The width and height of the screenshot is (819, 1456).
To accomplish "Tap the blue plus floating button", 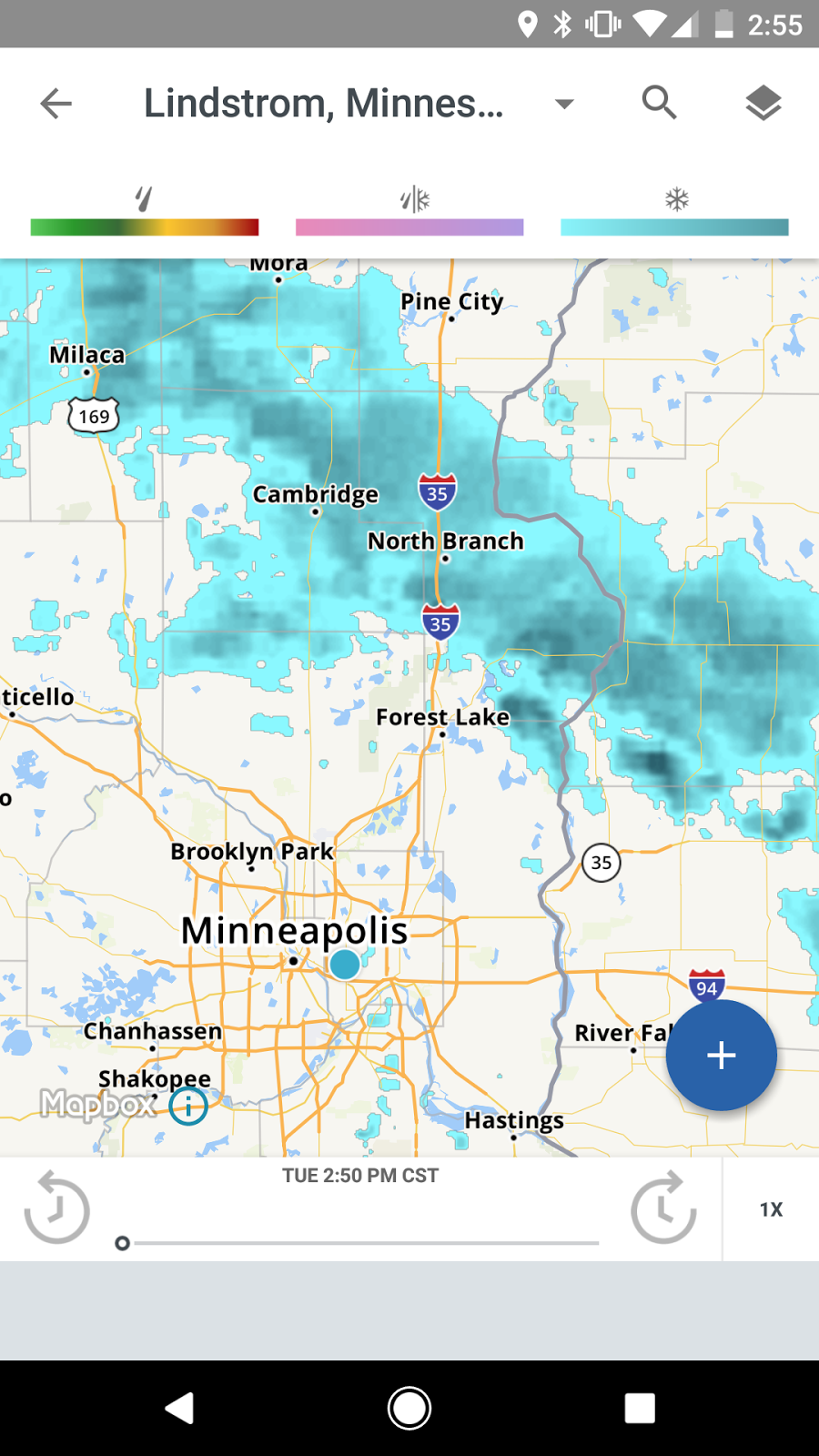I will 721,1056.
